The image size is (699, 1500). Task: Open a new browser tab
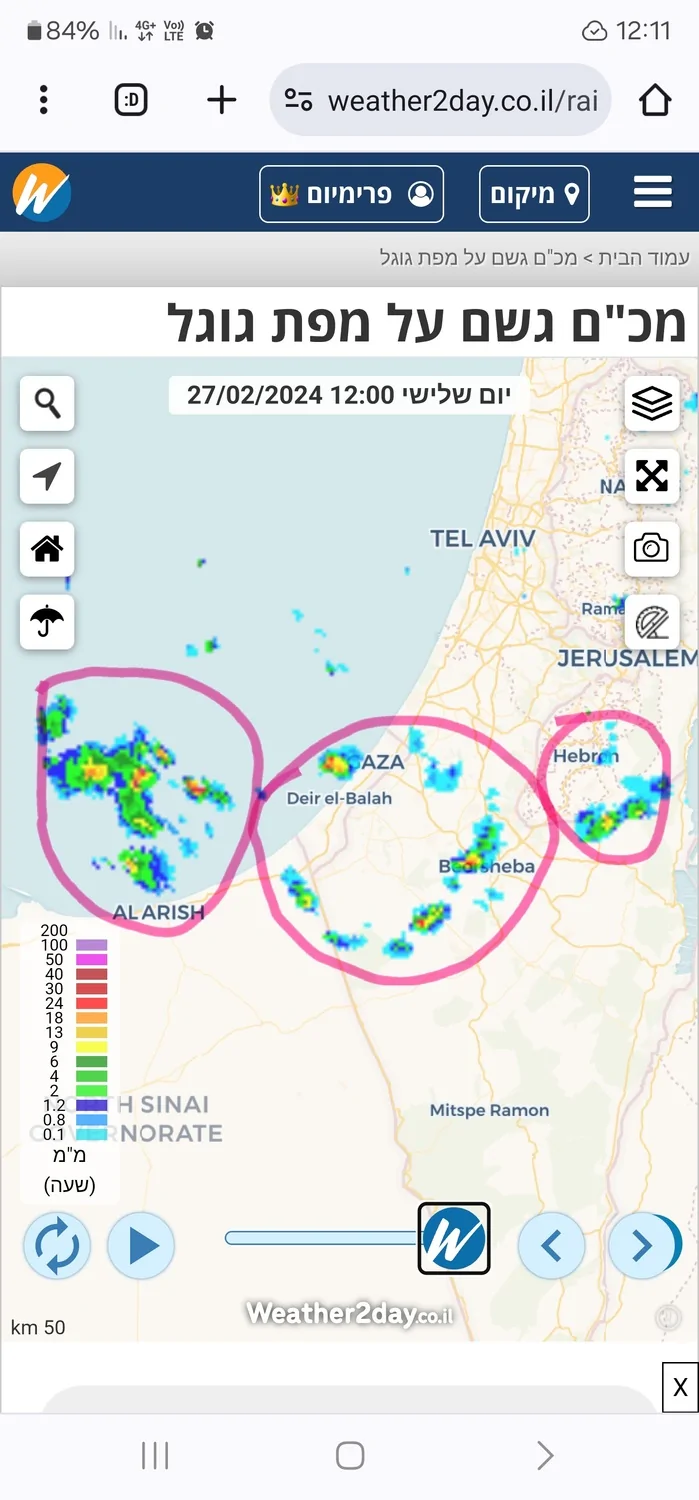[221, 100]
